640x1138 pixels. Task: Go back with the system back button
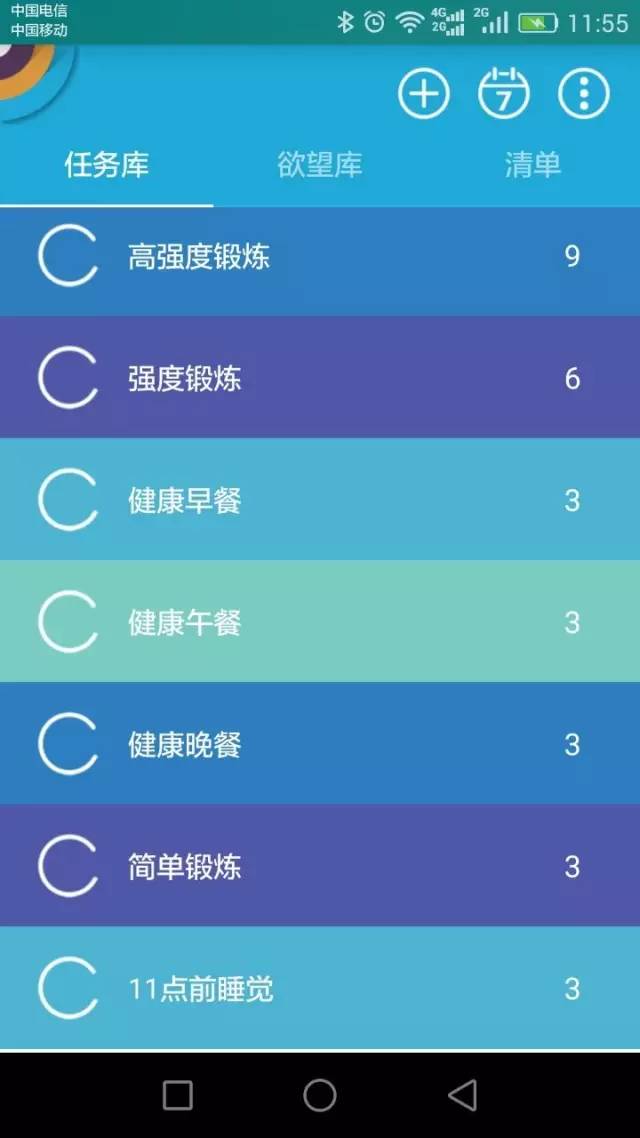pyautogui.click(x=462, y=1095)
